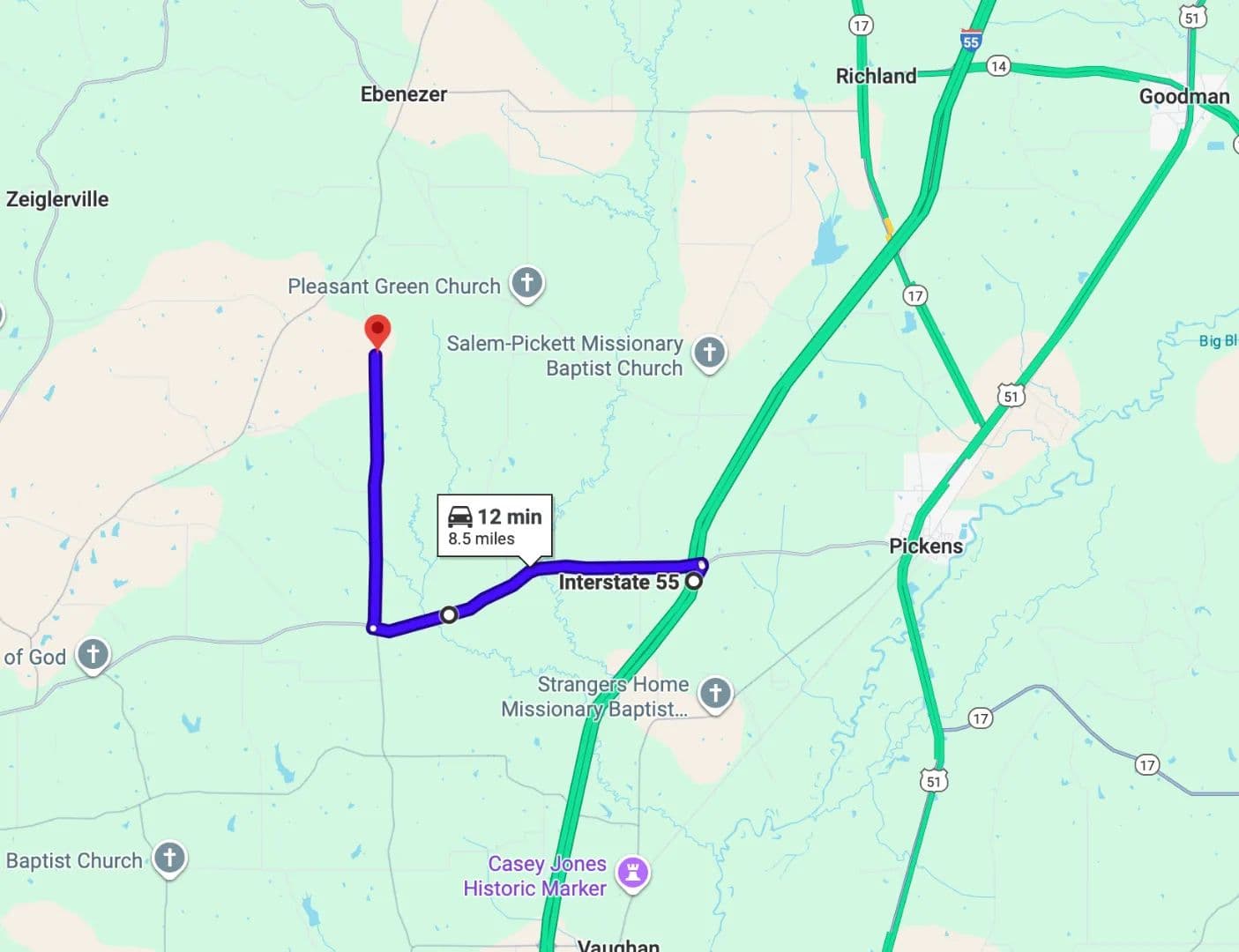Screen dimensions: 1239x952
Task: Open the 'of God' church marker
Action: tap(93, 655)
